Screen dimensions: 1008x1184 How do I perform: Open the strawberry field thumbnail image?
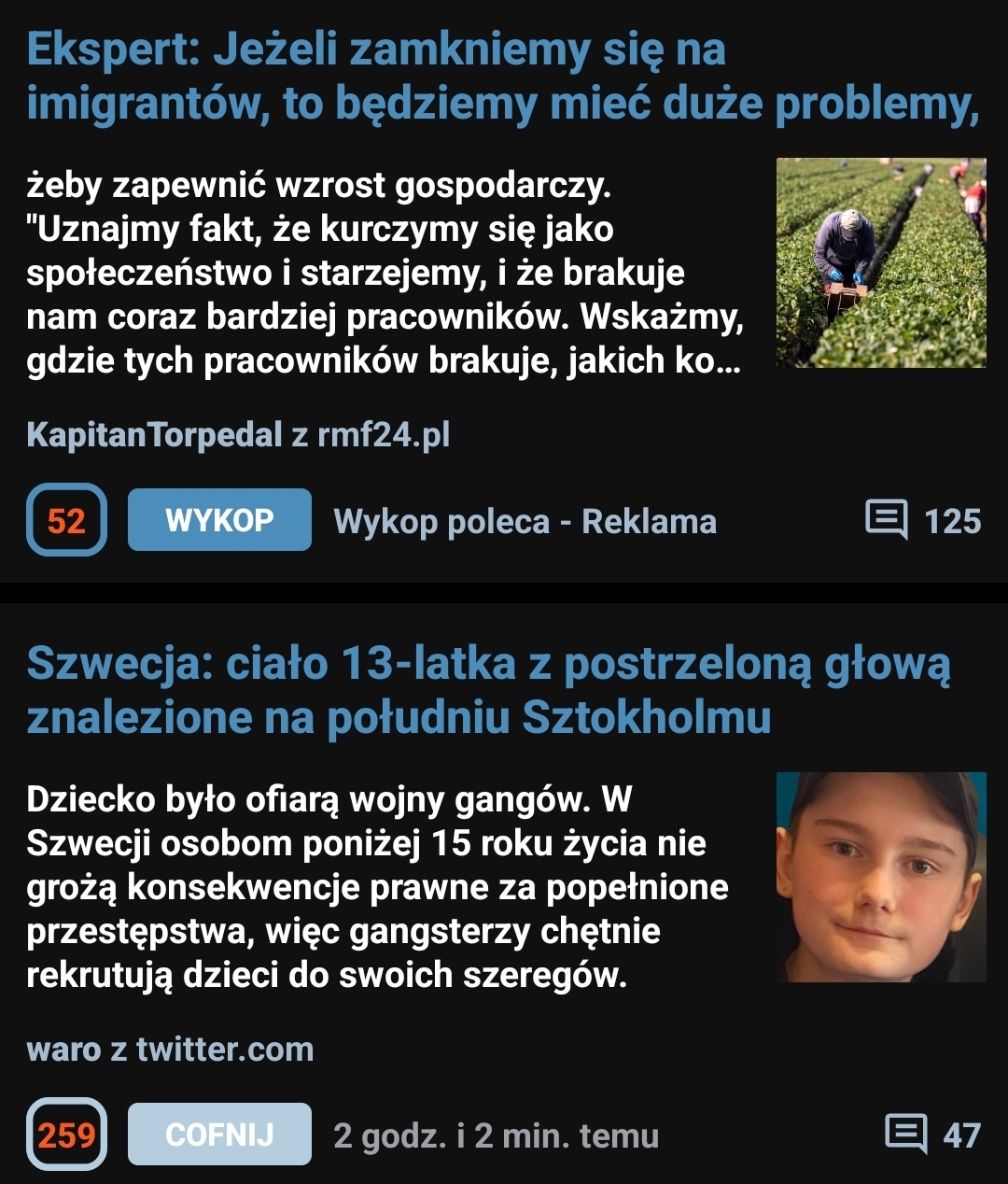881,262
